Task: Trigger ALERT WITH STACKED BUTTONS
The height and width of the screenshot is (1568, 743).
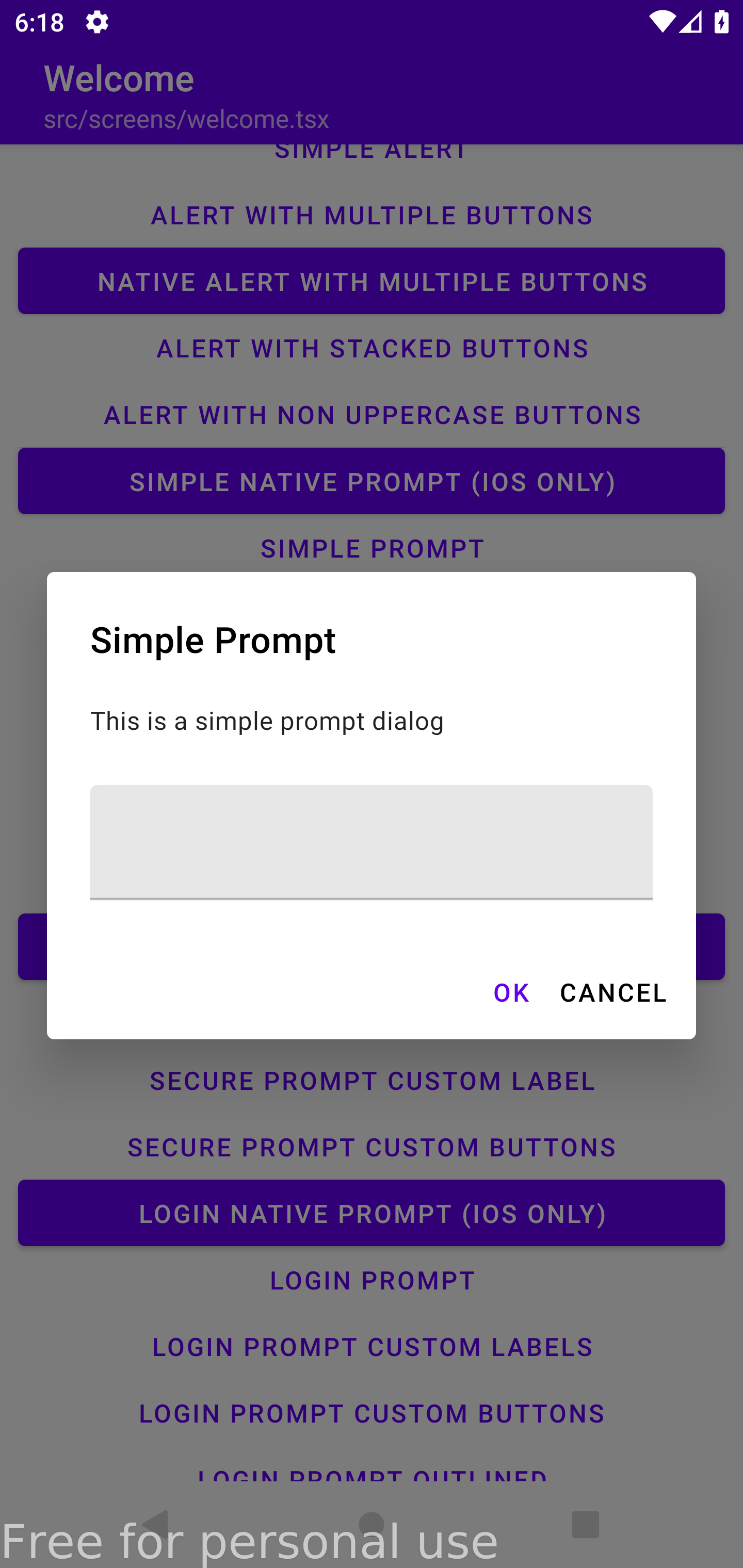Action: pyautogui.click(x=372, y=348)
